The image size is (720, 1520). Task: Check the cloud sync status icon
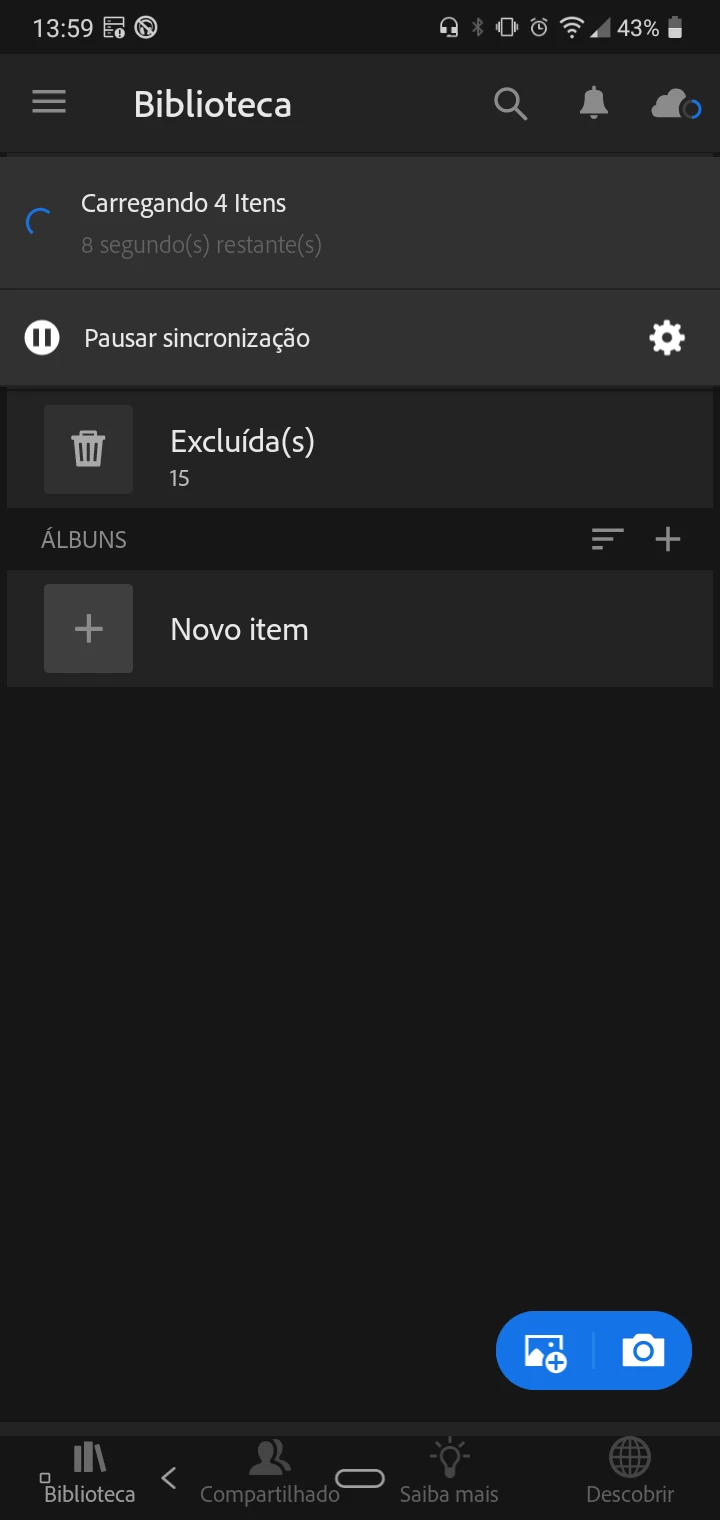676,103
